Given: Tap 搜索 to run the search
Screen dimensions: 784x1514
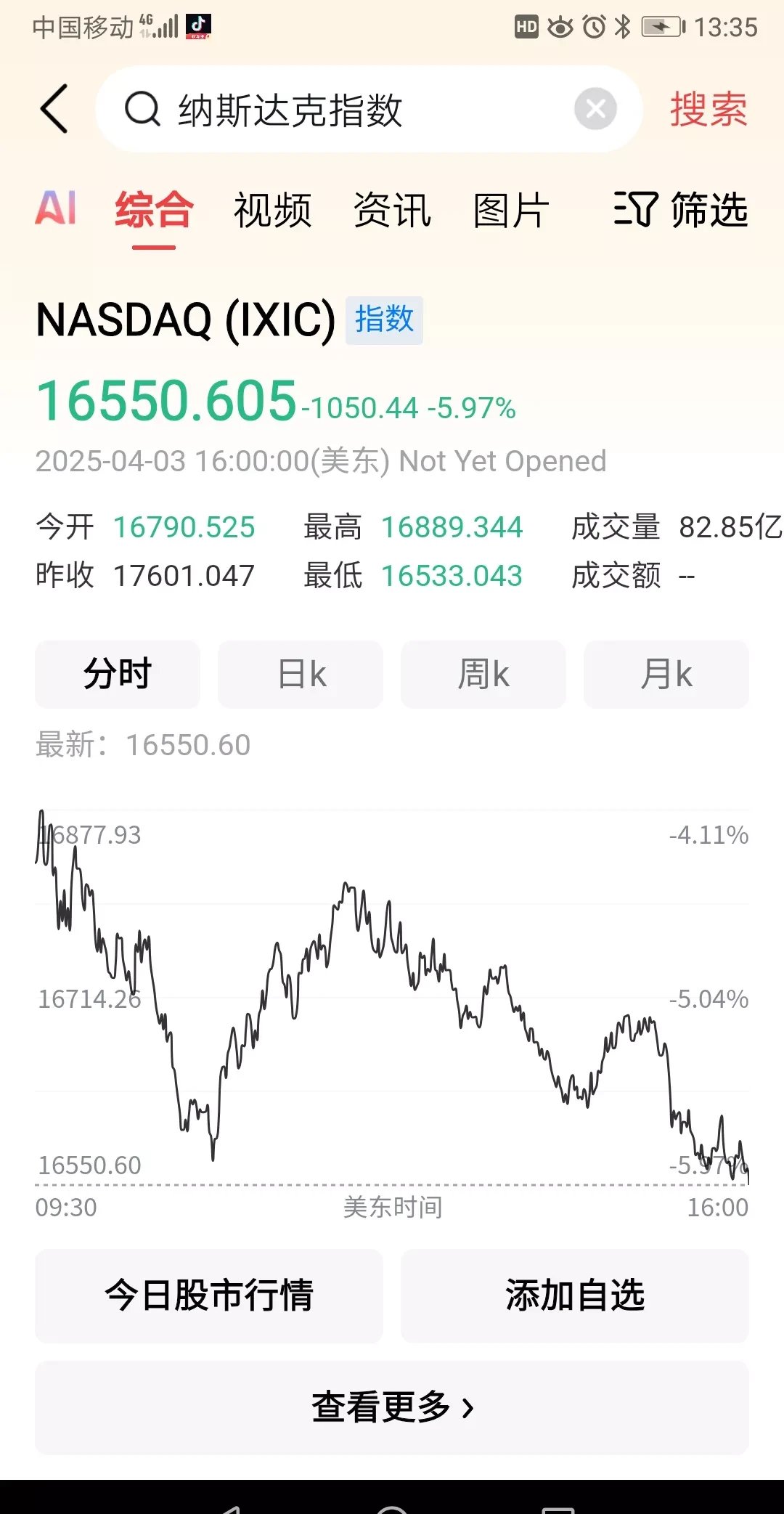Looking at the screenshot, I should click(706, 109).
